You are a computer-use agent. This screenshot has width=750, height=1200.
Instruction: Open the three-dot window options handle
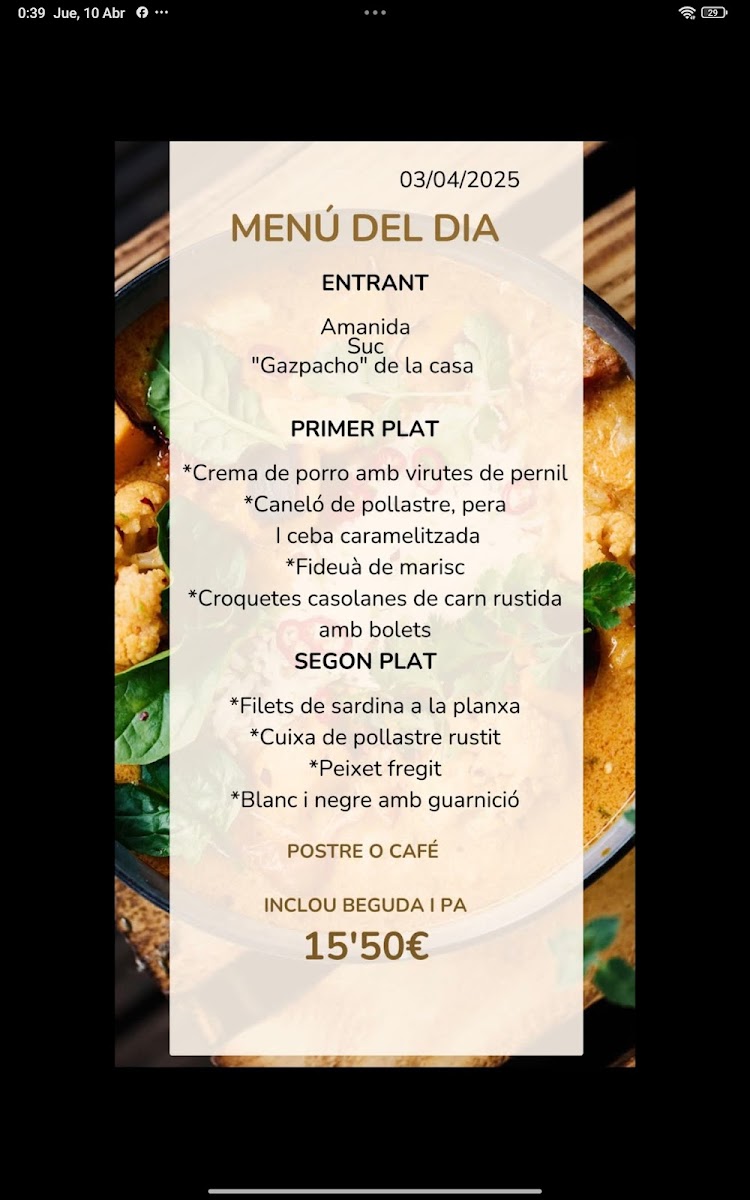click(x=375, y=13)
